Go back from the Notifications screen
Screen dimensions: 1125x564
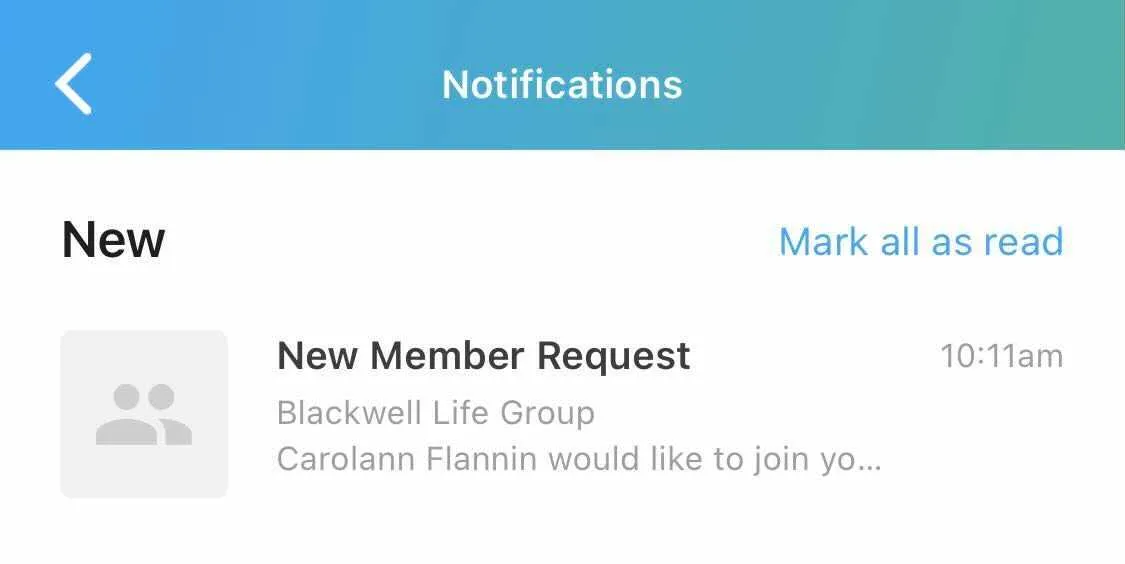[74, 84]
